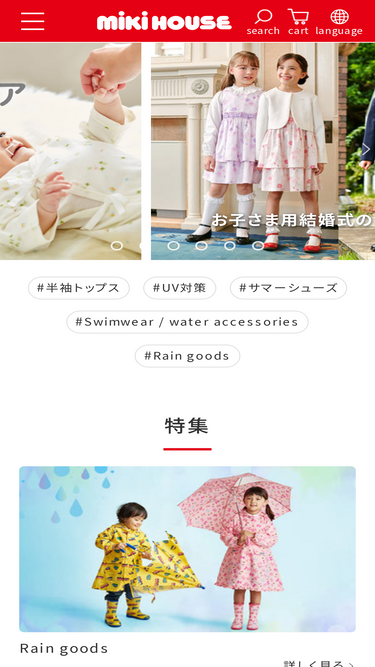Select #Swimwear / water accessories chip
This screenshot has width=375, height=667.
[187, 322]
